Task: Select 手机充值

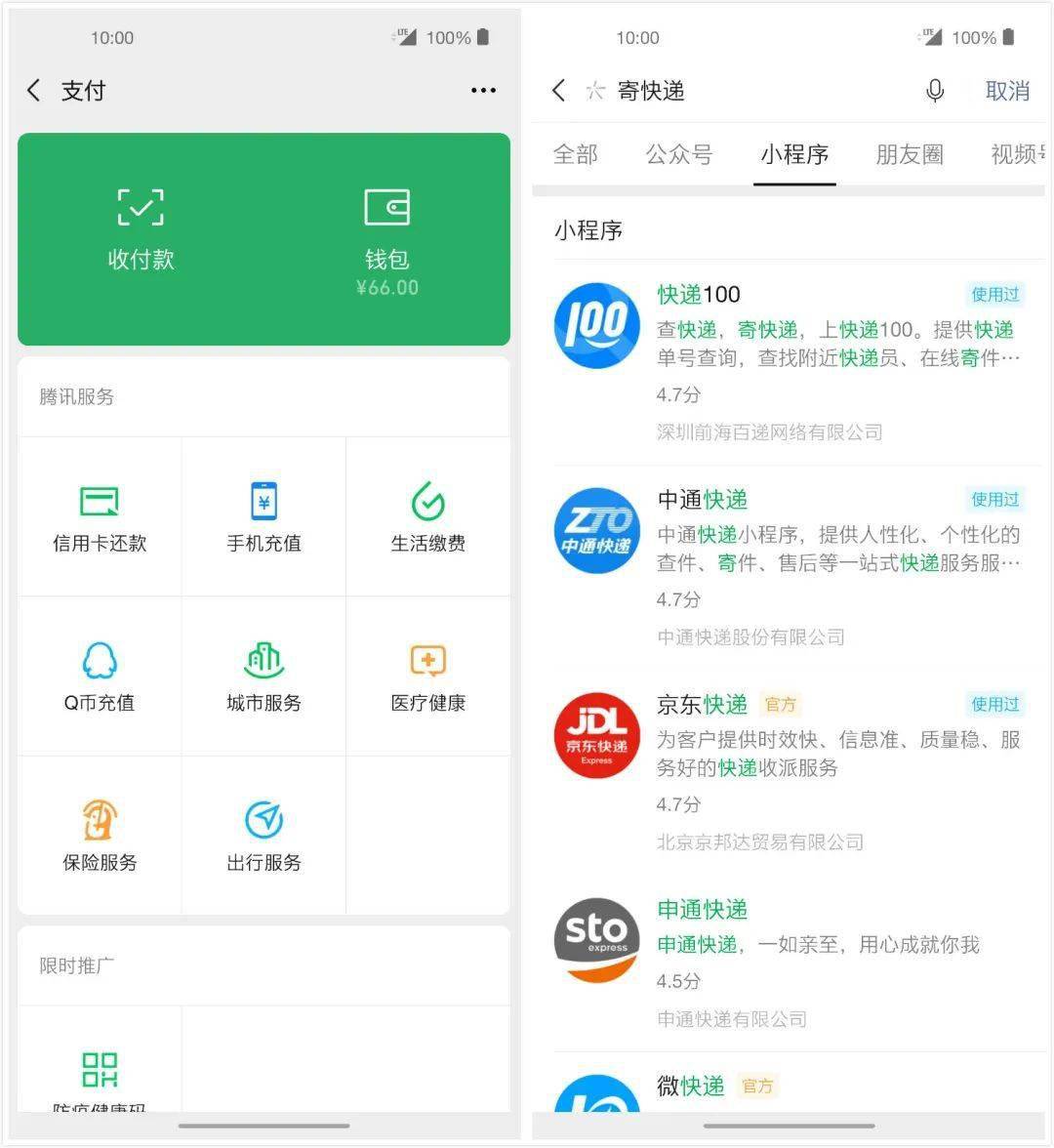Action: click(x=263, y=518)
